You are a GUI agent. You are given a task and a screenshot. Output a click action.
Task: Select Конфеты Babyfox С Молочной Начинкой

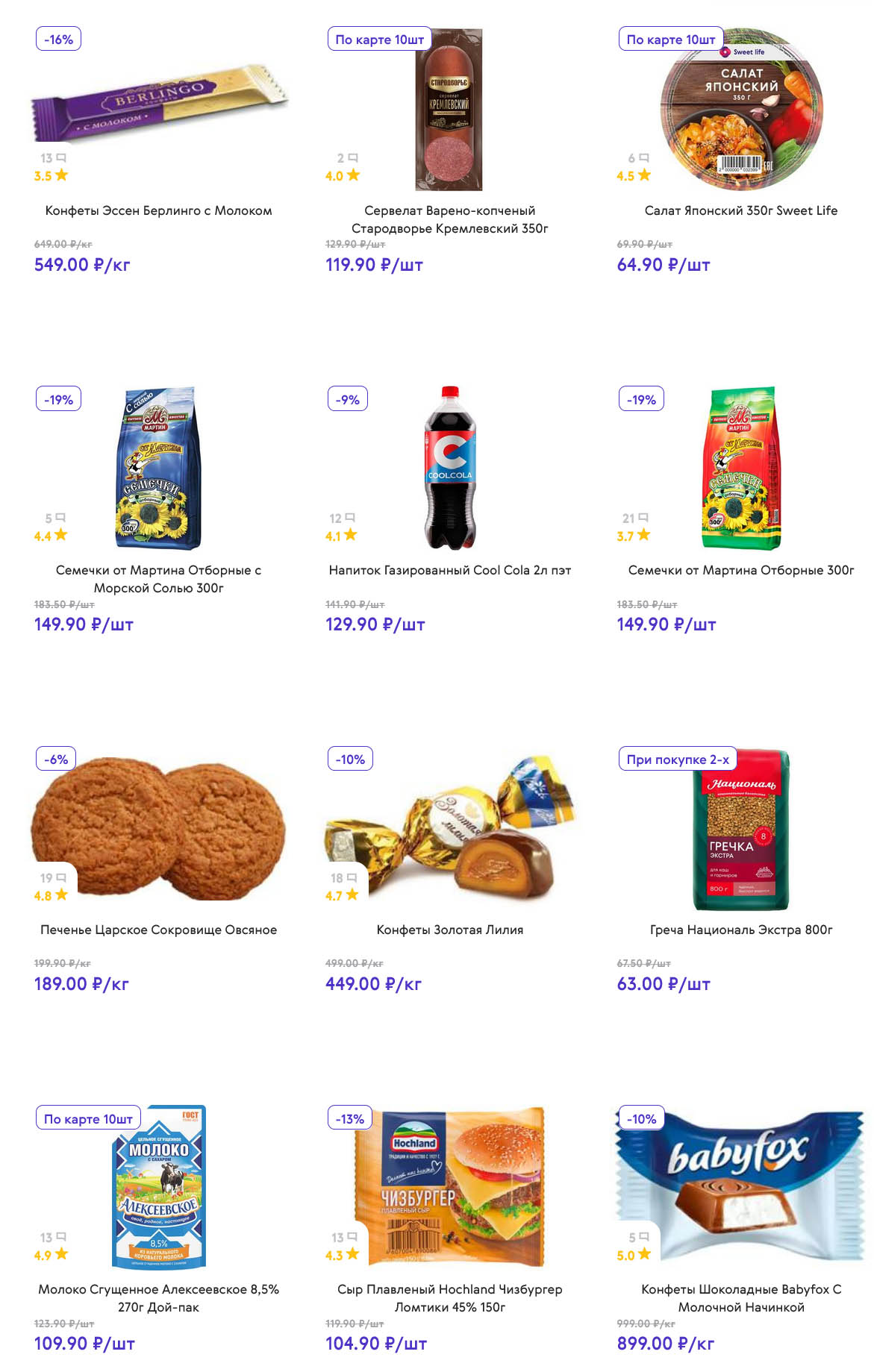(x=740, y=1298)
